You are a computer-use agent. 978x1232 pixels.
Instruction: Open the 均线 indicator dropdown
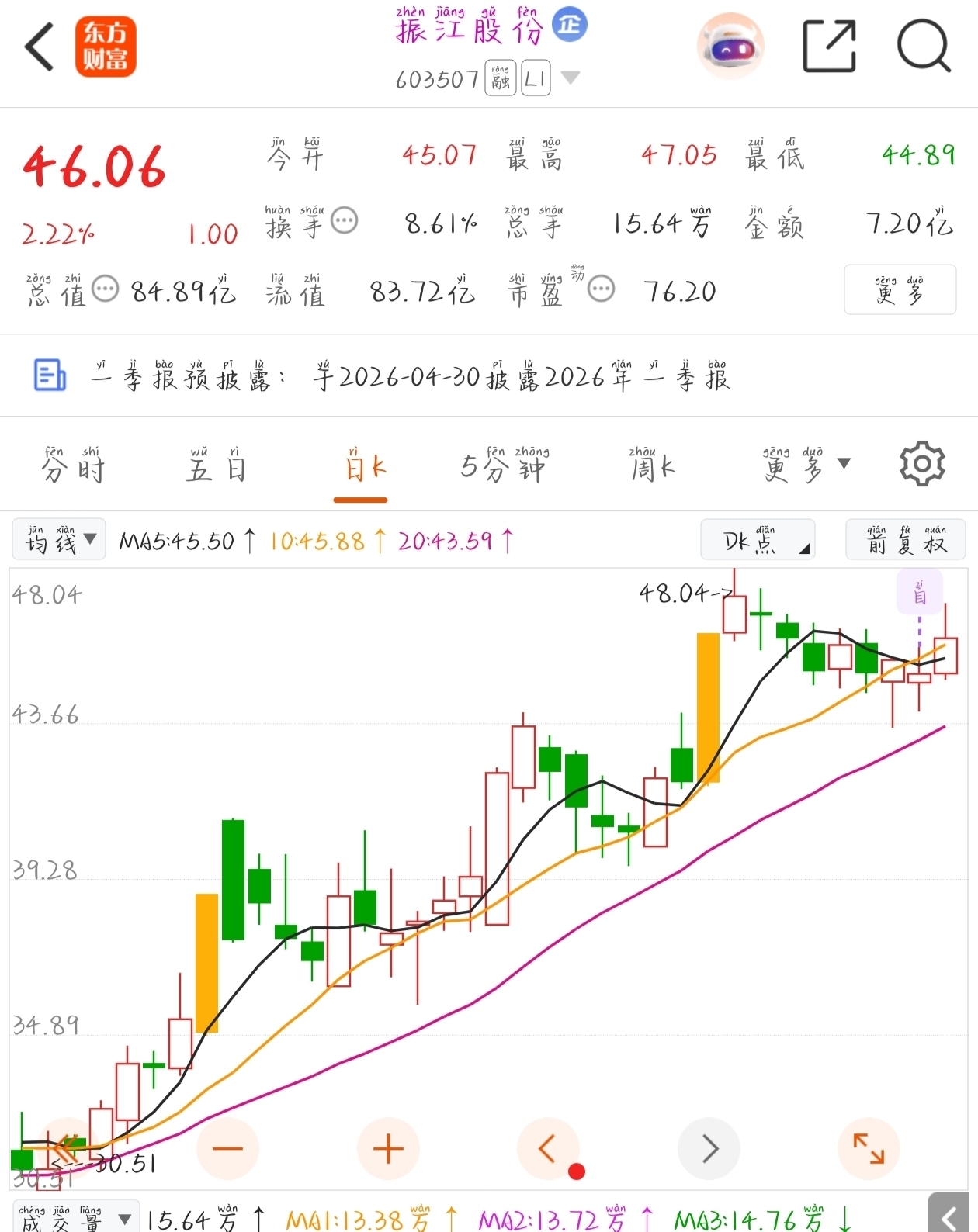click(59, 539)
